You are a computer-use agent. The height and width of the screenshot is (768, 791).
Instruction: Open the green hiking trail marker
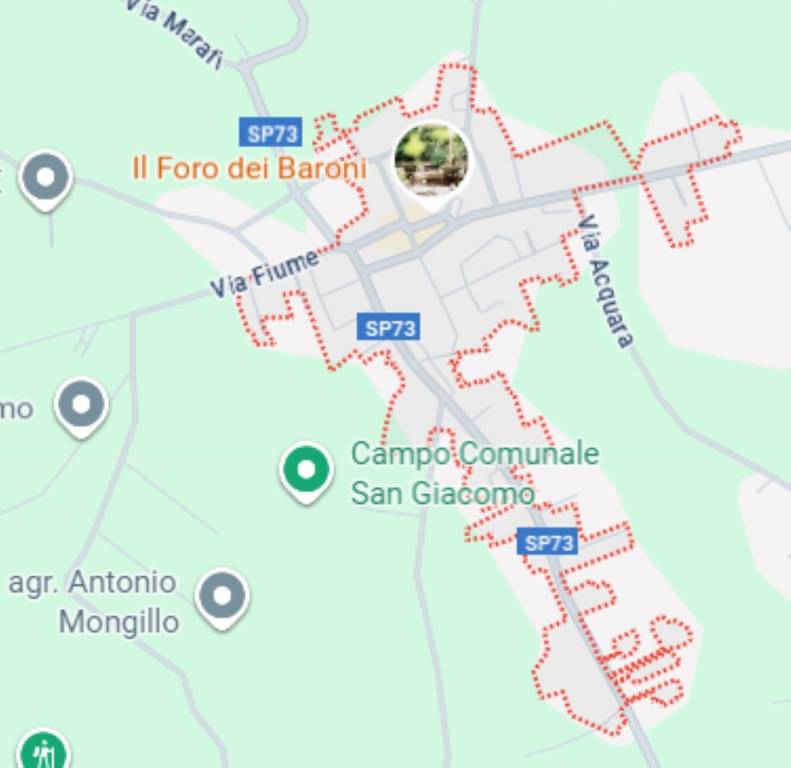[42, 751]
